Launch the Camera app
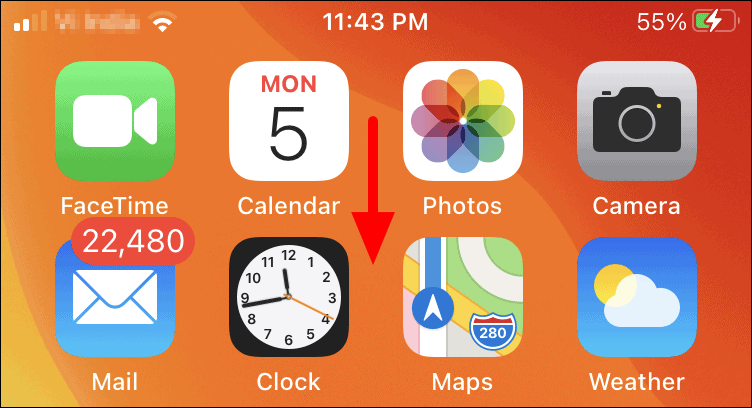 636,121
